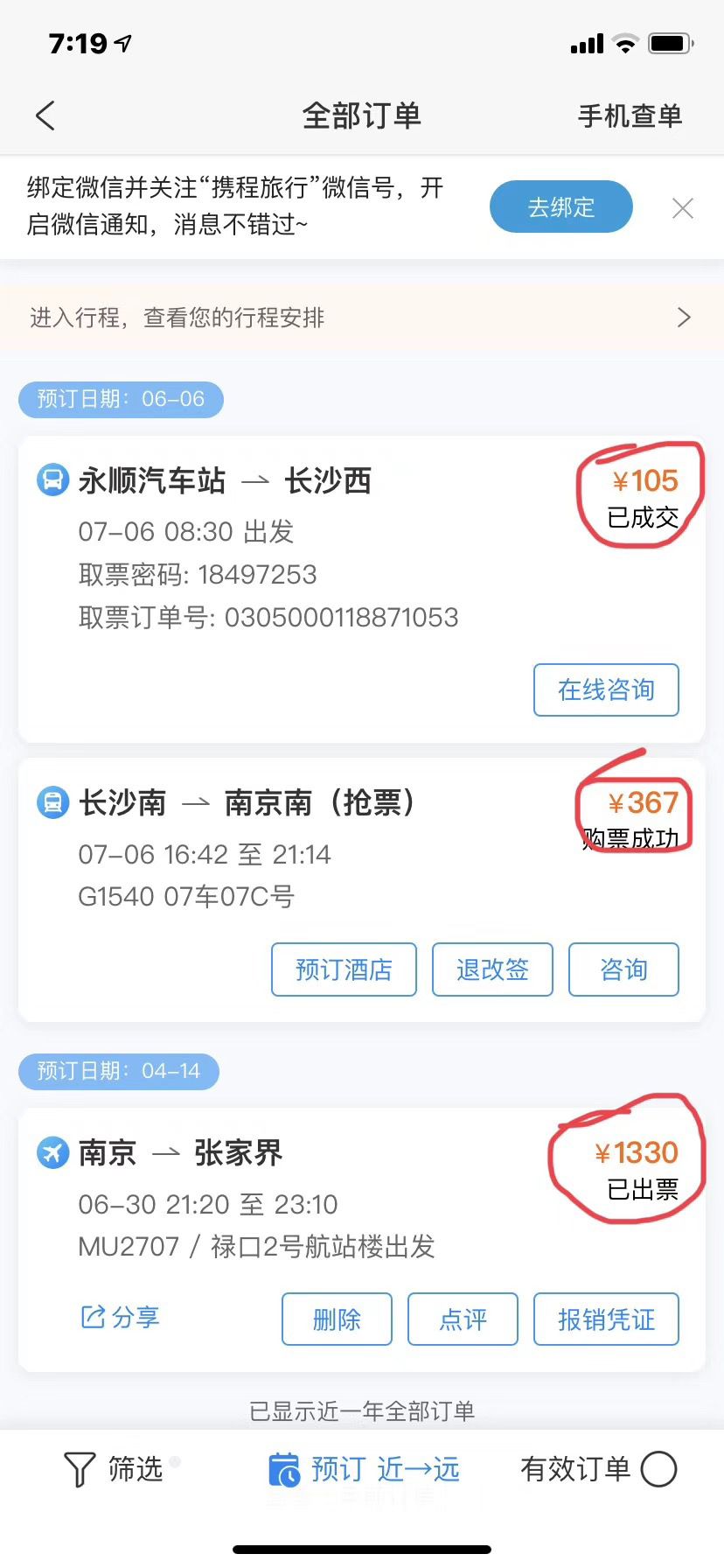Dismiss the WeChat binding banner

coord(682,208)
